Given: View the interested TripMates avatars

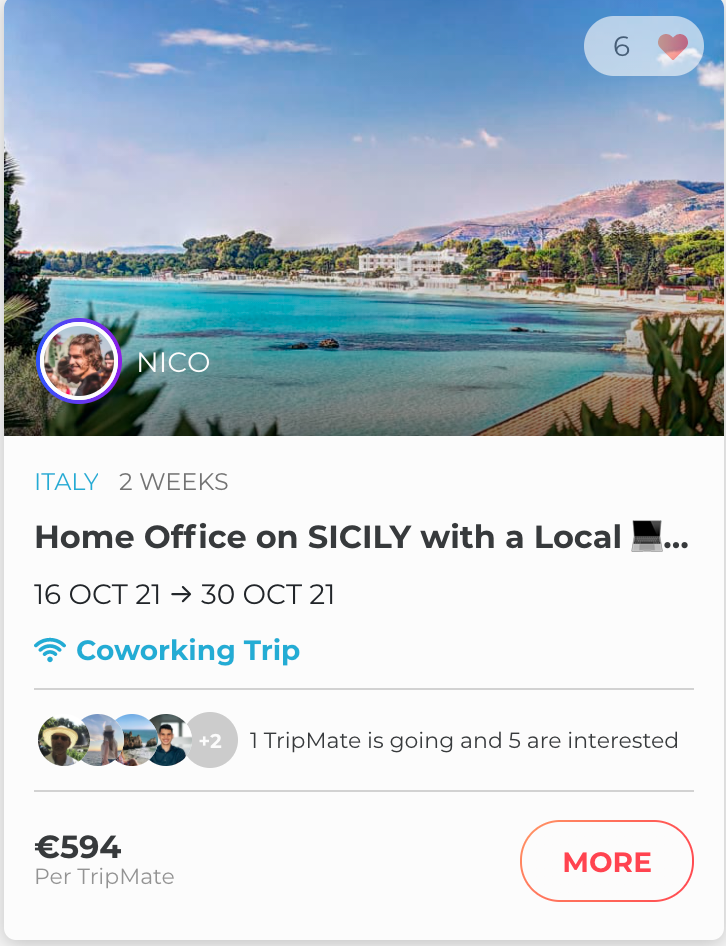Looking at the screenshot, I should [x=137, y=740].
